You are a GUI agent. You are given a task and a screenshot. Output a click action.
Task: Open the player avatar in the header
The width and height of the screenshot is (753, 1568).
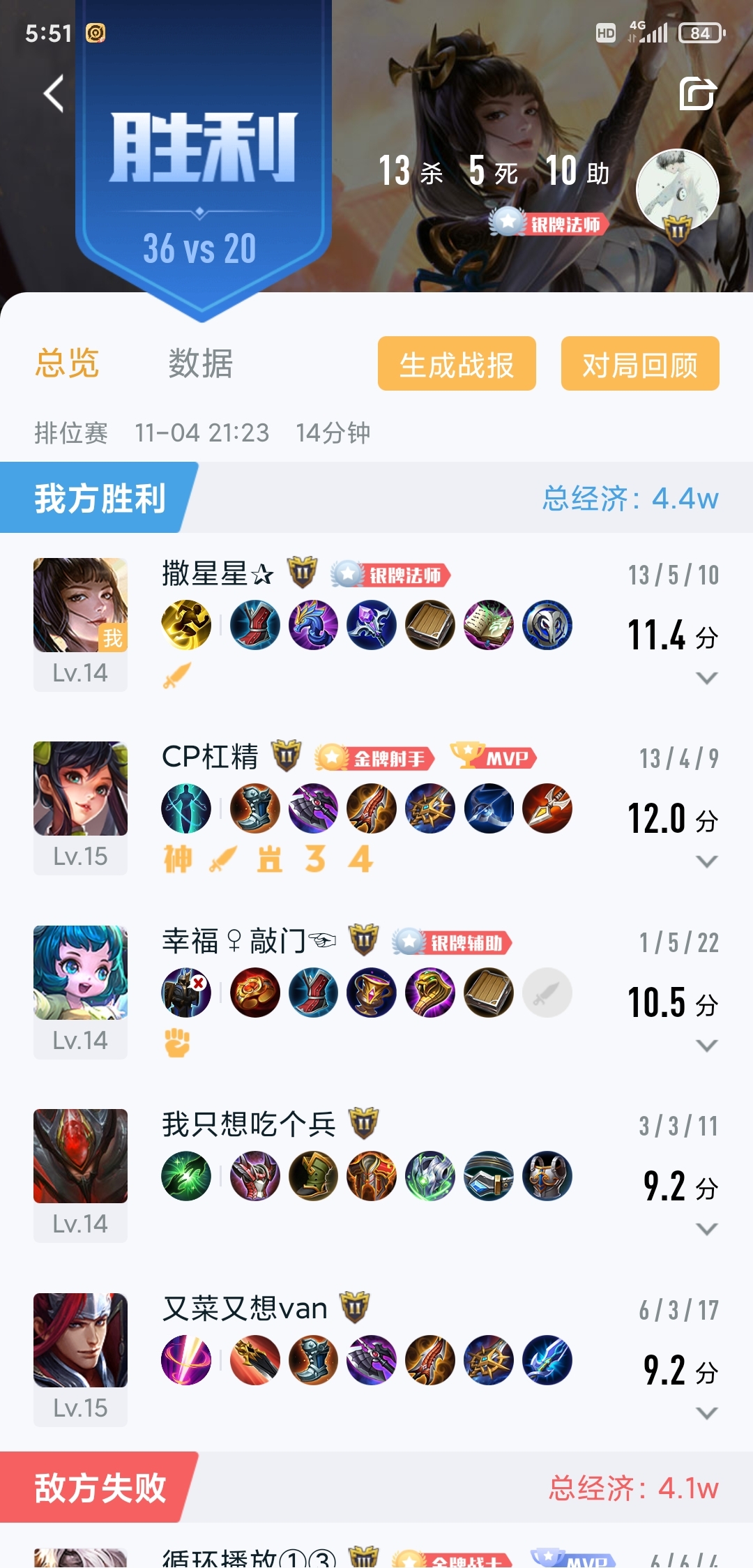tap(677, 190)
